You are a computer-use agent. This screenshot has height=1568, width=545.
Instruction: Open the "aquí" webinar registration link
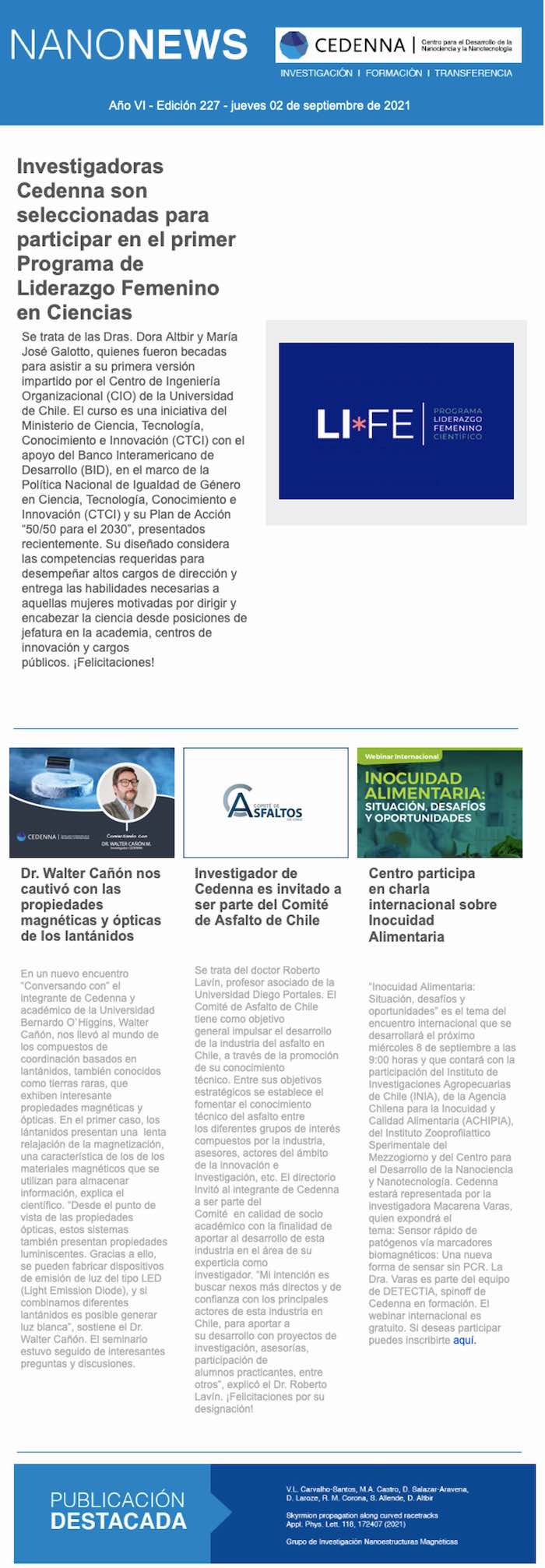pyautogui.click(x=464, y=1341)
